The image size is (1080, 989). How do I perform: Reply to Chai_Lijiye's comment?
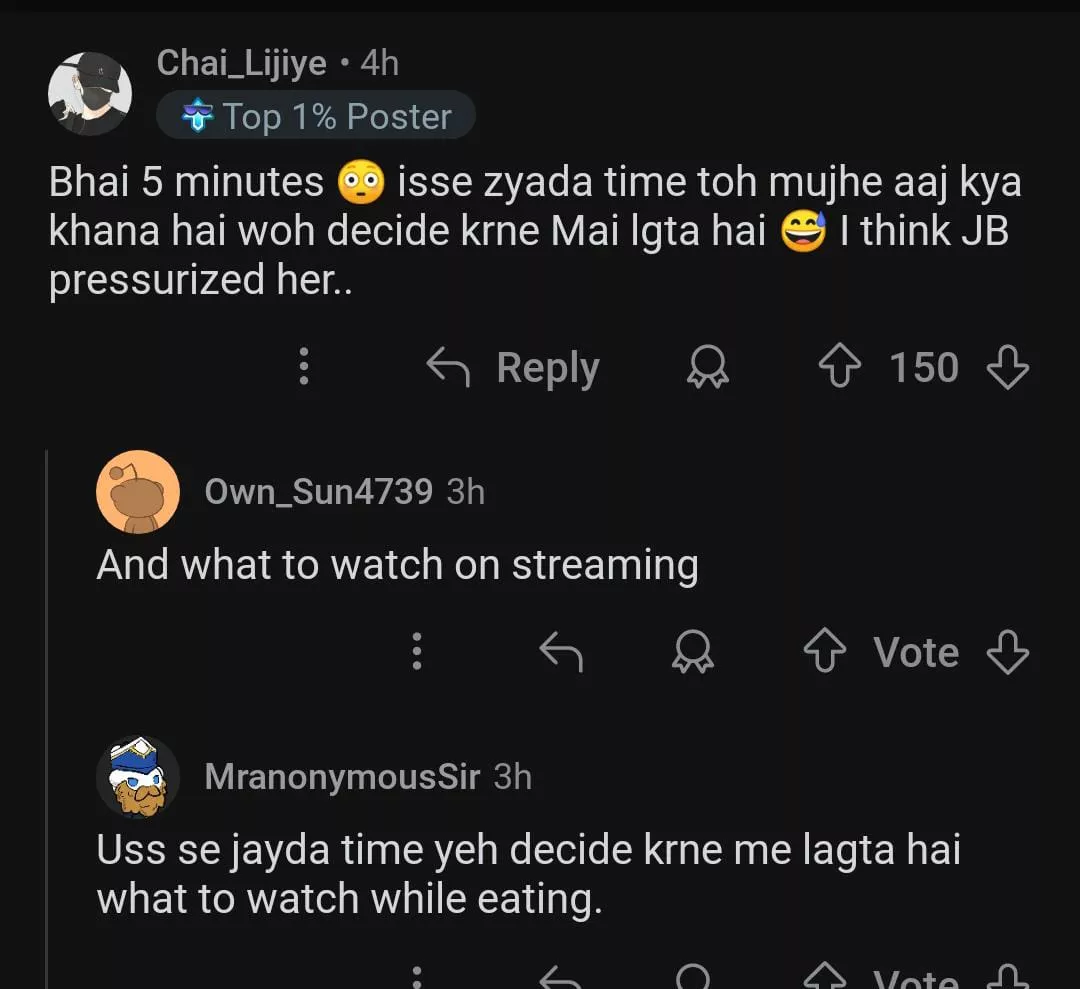coord(513,368)
